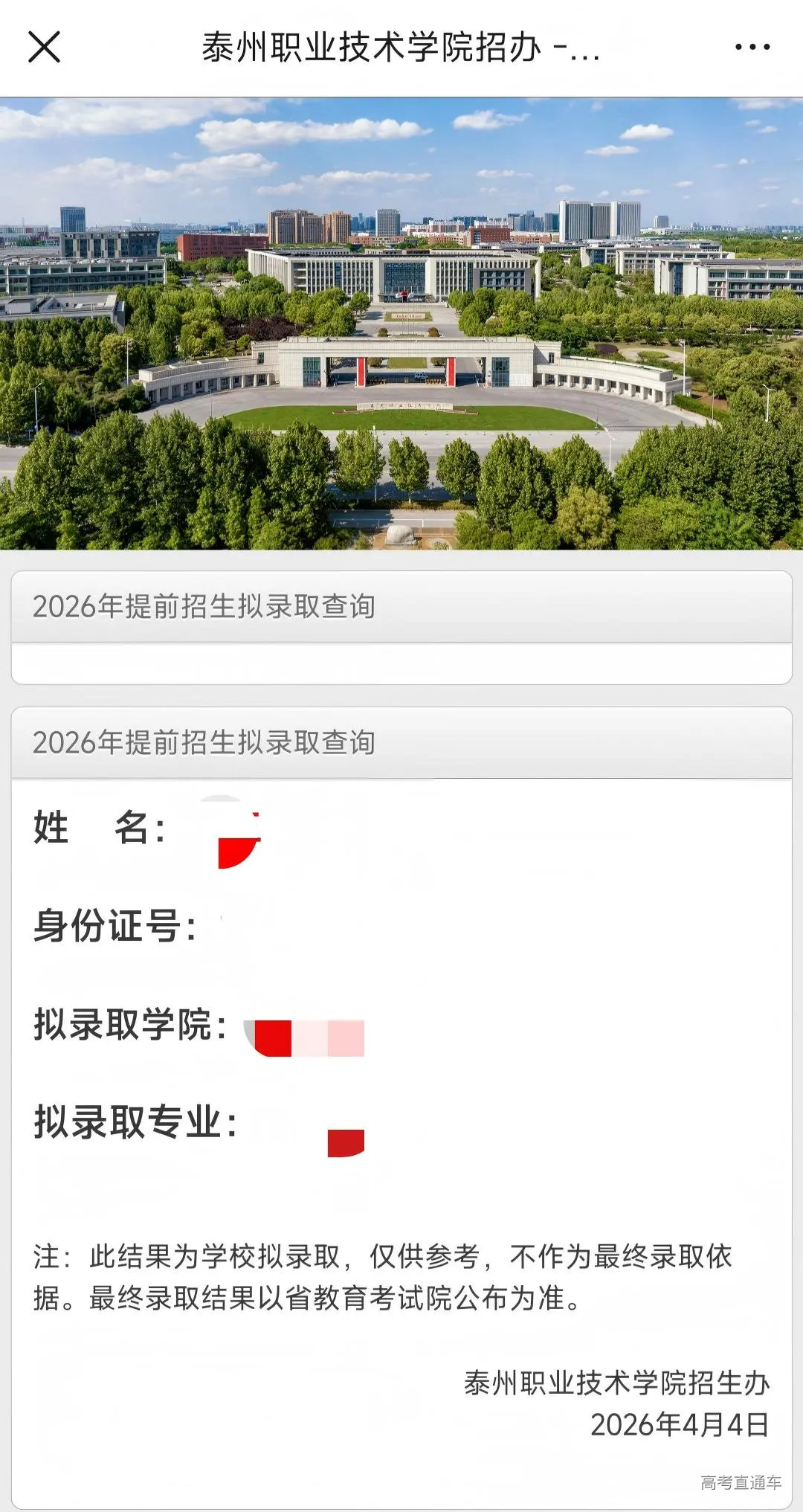Click the green lawn circle in banner
803x1512 pixels.
(401, 416)
